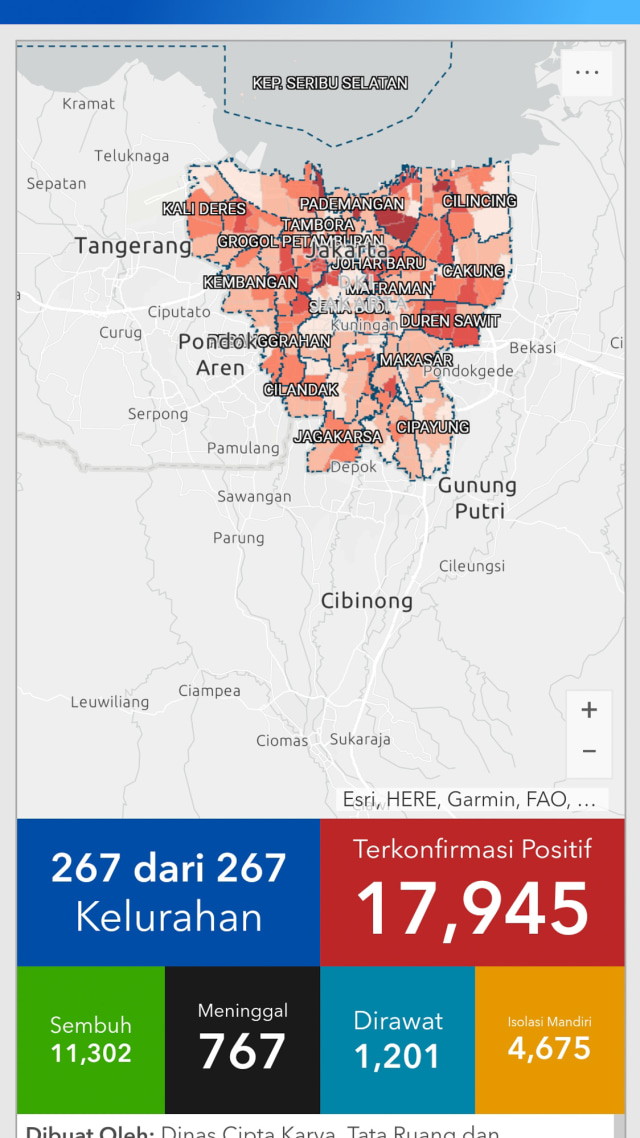This screenshot has width=640, height=1138.
Task: Open the map's three-dot overflow menu
Action: point(587,73)
